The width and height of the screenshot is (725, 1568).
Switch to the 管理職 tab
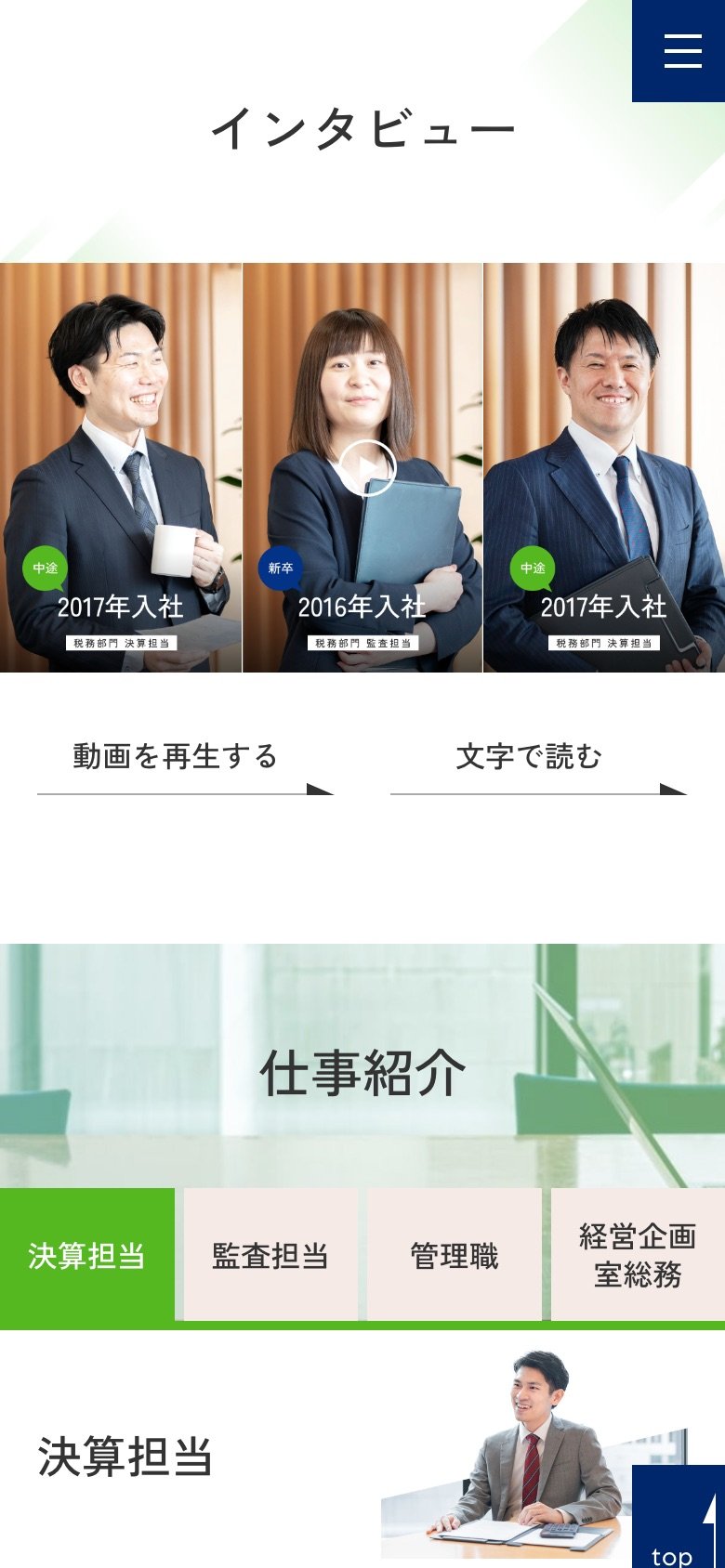(455, 1255)
